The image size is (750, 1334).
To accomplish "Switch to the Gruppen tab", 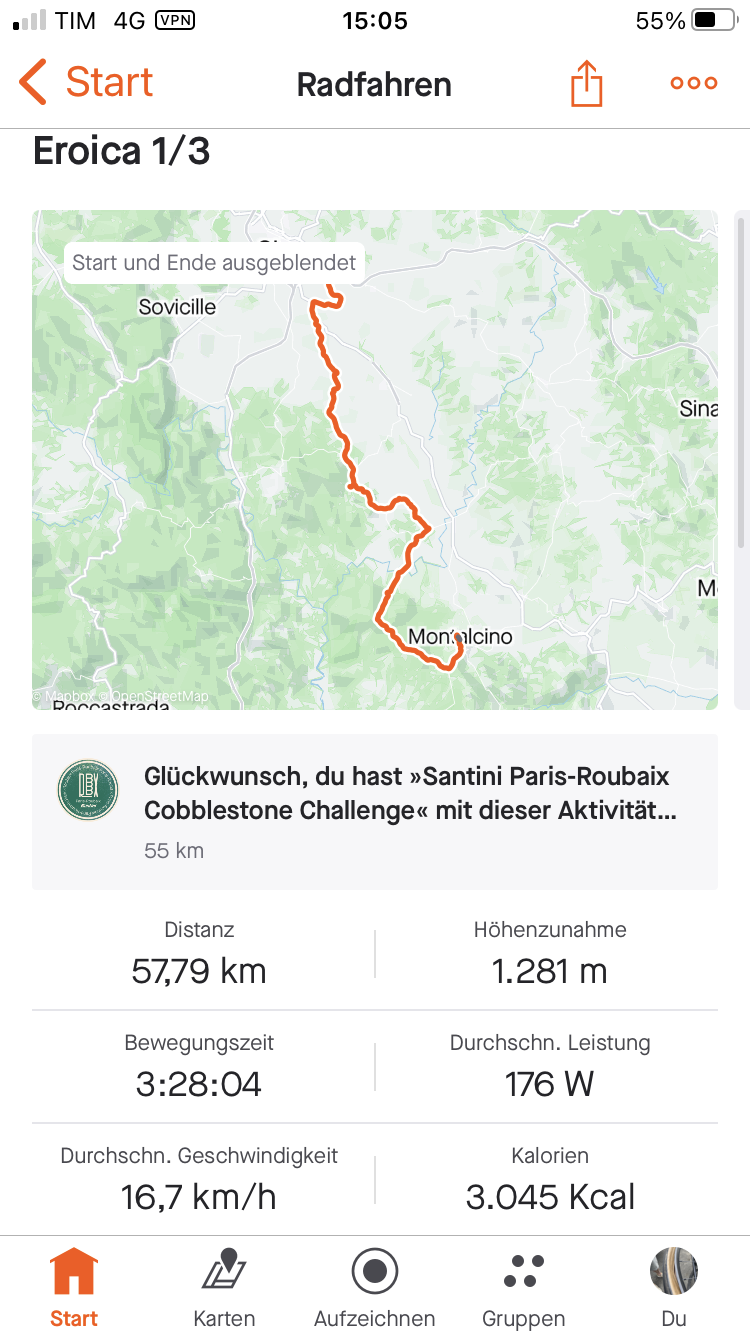I will coord(523,1288).
